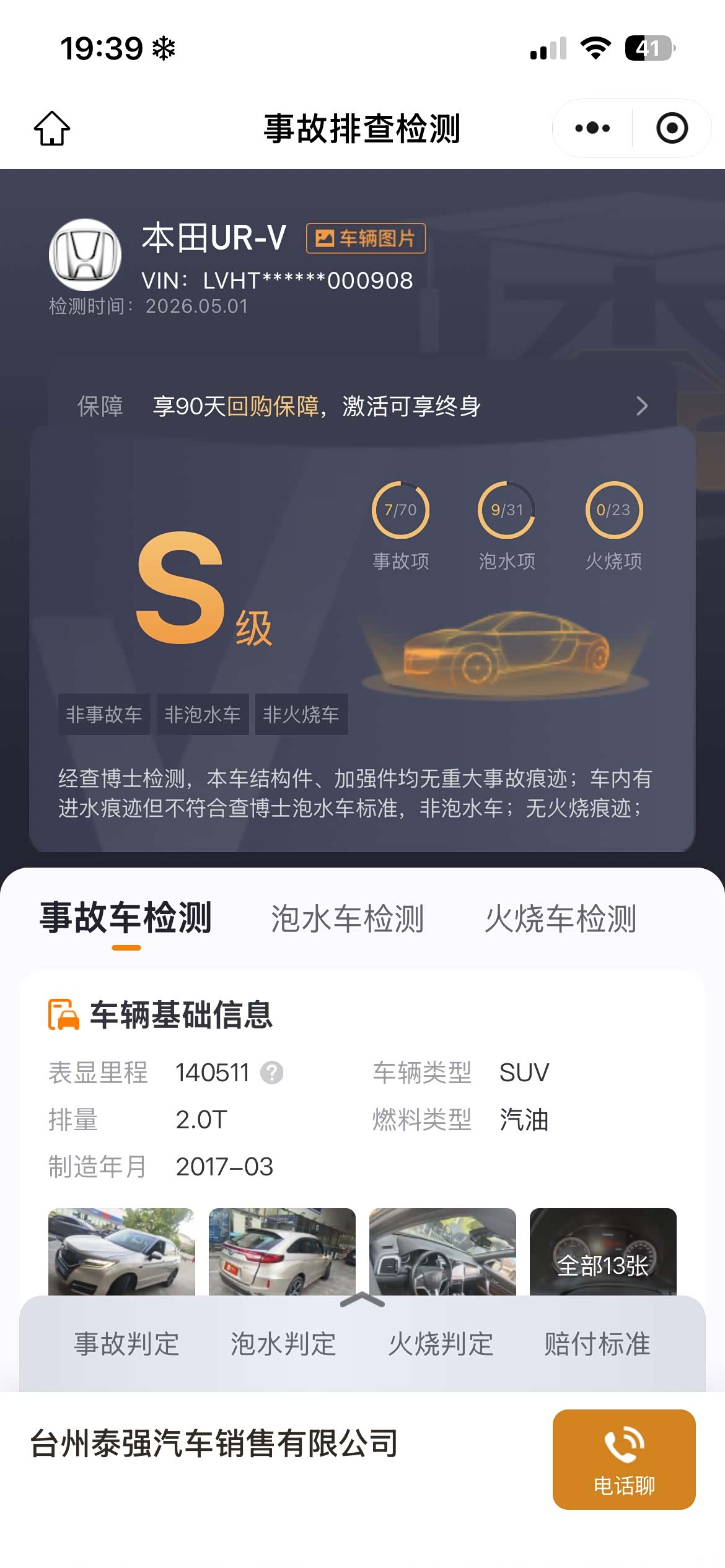Go to the mini program home icon
Viewport: 725px width, 1568px height.
52,128
